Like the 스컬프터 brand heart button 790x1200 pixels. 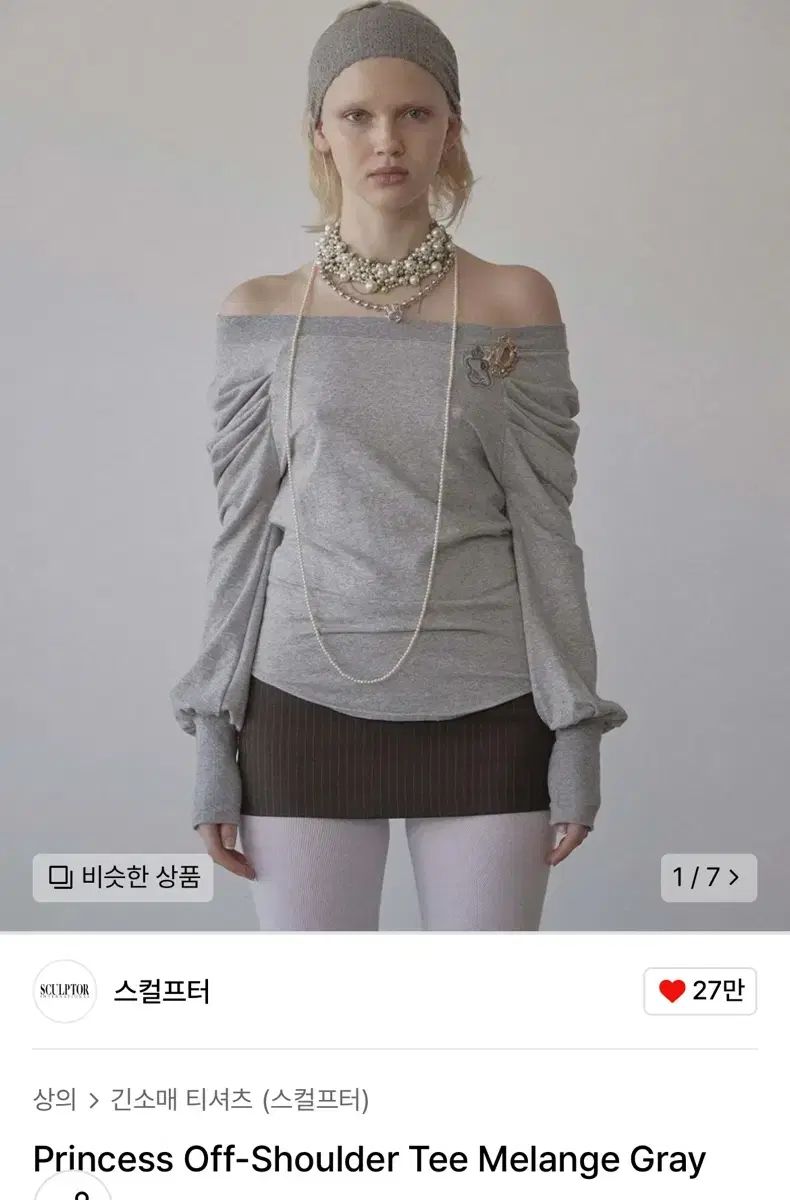pos(700,991)
